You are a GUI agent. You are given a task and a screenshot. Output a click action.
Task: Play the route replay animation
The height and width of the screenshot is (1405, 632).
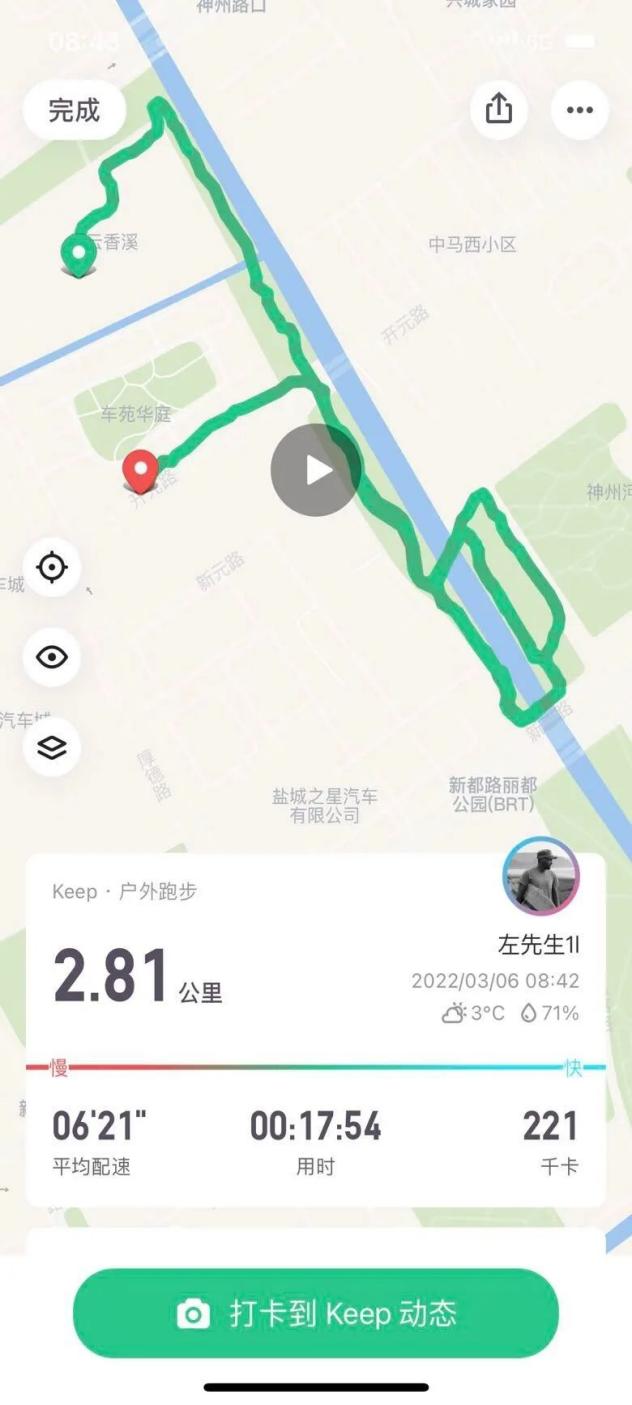tap(316, 470)
